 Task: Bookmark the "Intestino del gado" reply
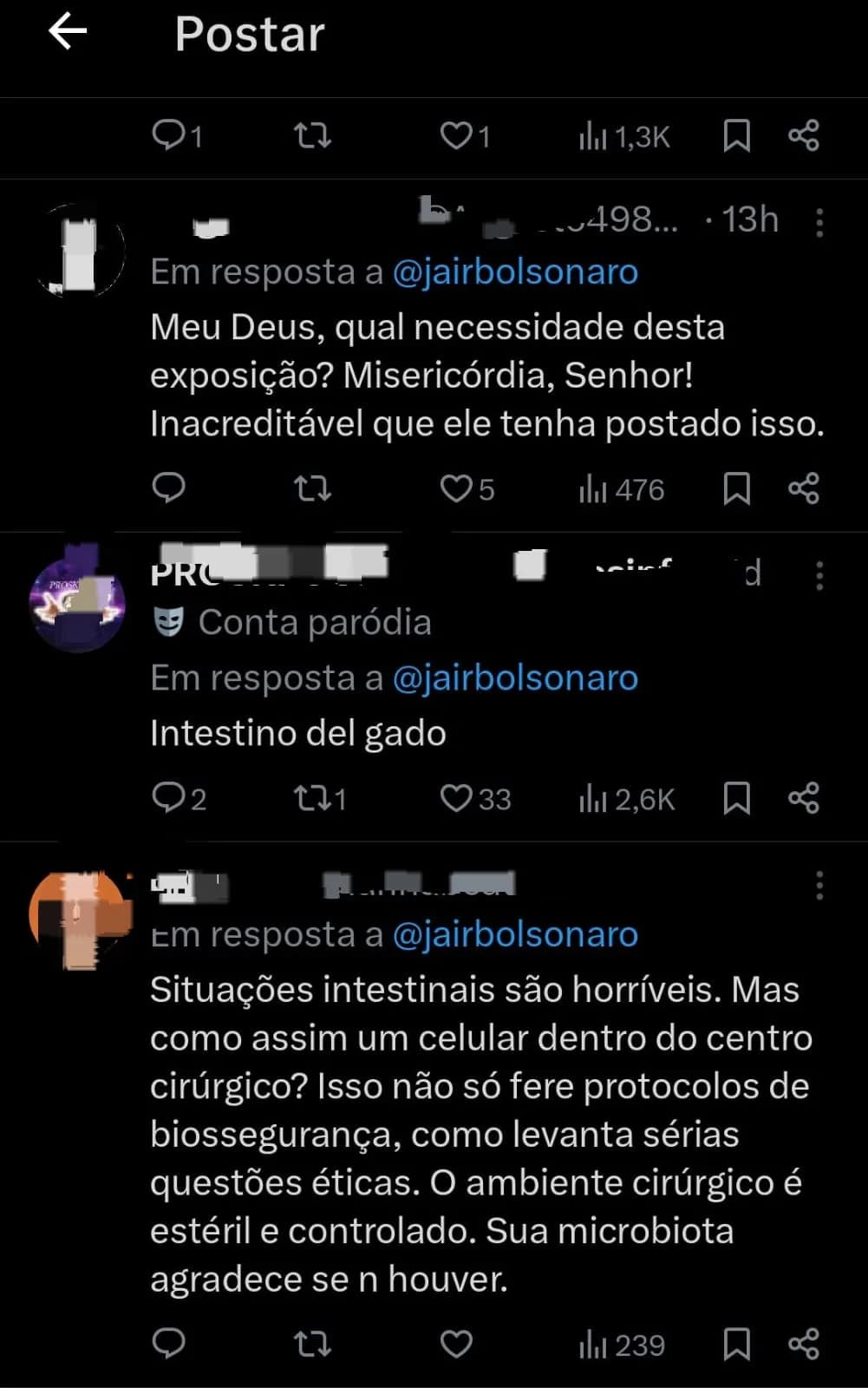pyautogui.click(x=736, y=798)
